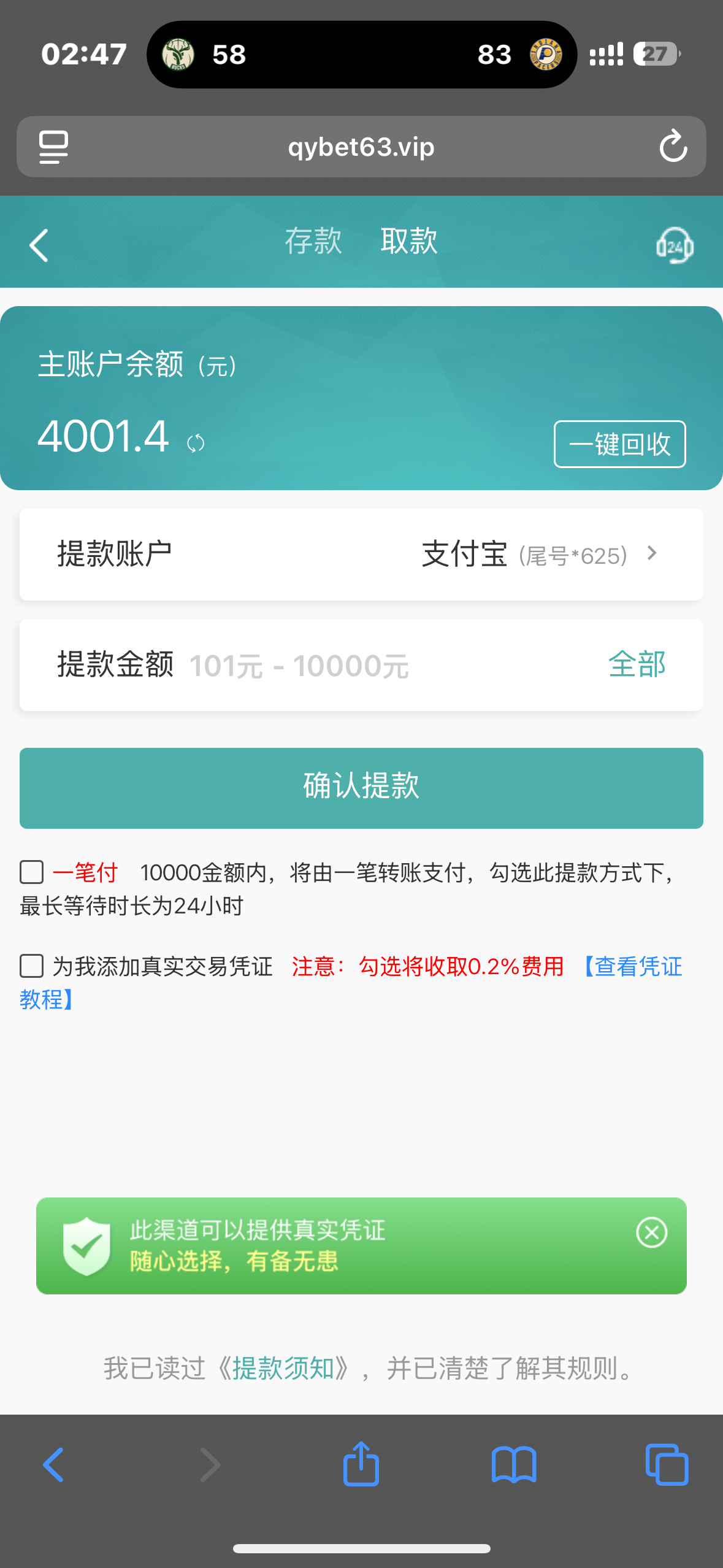This screenshot has height=1568, width=723.
Task: Open Safari page settings menu
Action: click(53, 147)
